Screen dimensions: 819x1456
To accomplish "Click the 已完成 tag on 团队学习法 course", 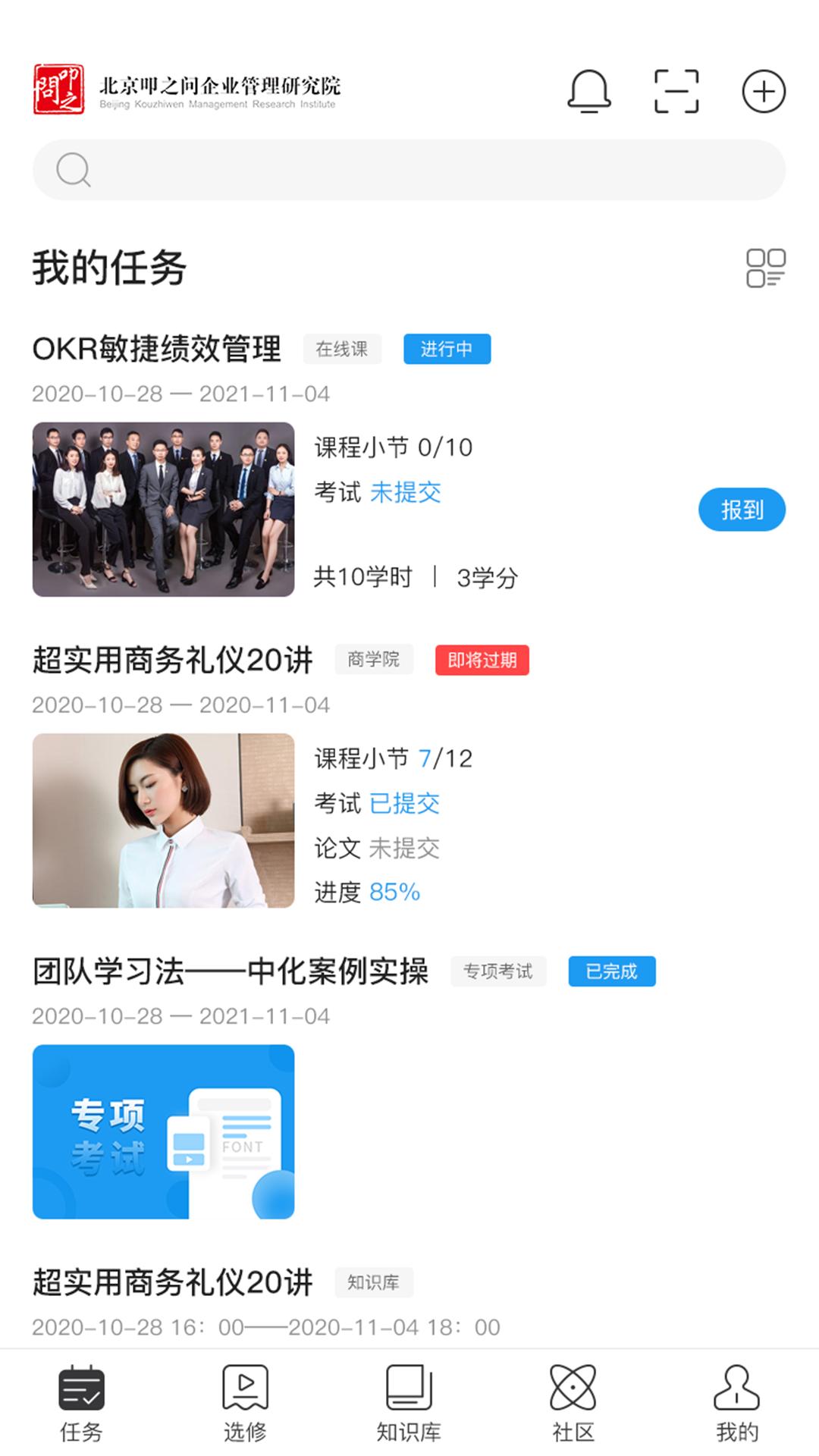I will (x=612, y=971).
